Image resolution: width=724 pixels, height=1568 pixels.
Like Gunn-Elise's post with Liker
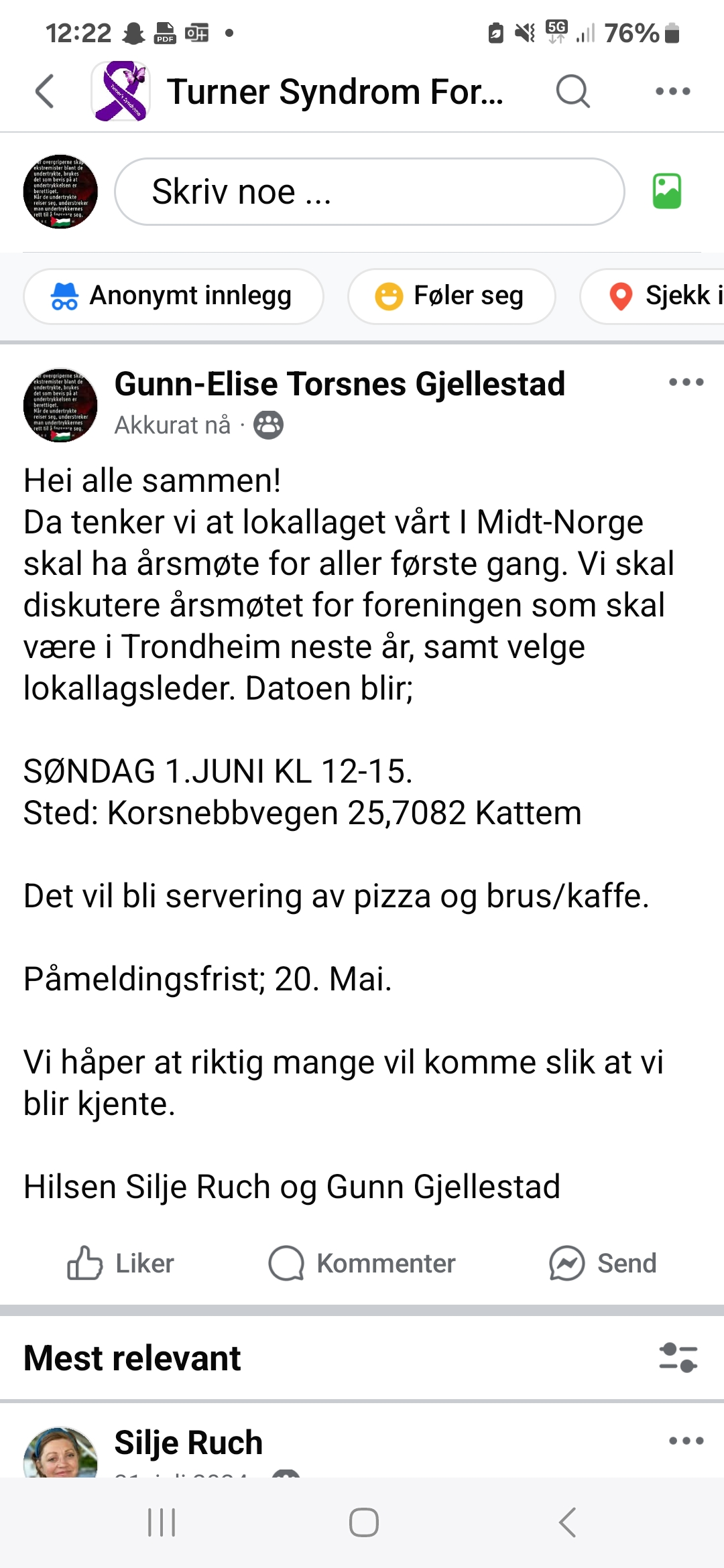pyautogui.click(x=121, y=1263)
